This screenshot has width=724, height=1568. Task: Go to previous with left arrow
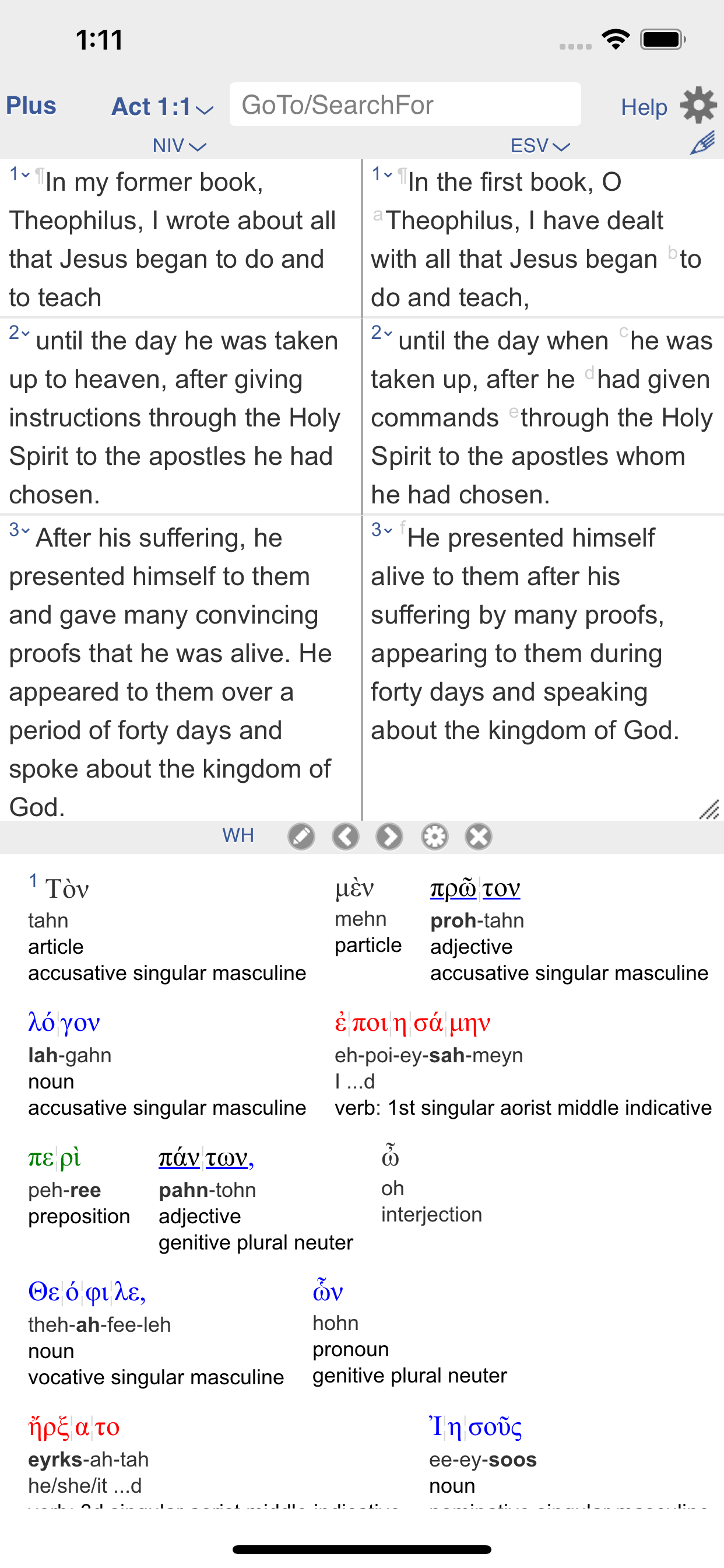pyautogui.click(x=346, y=837)
